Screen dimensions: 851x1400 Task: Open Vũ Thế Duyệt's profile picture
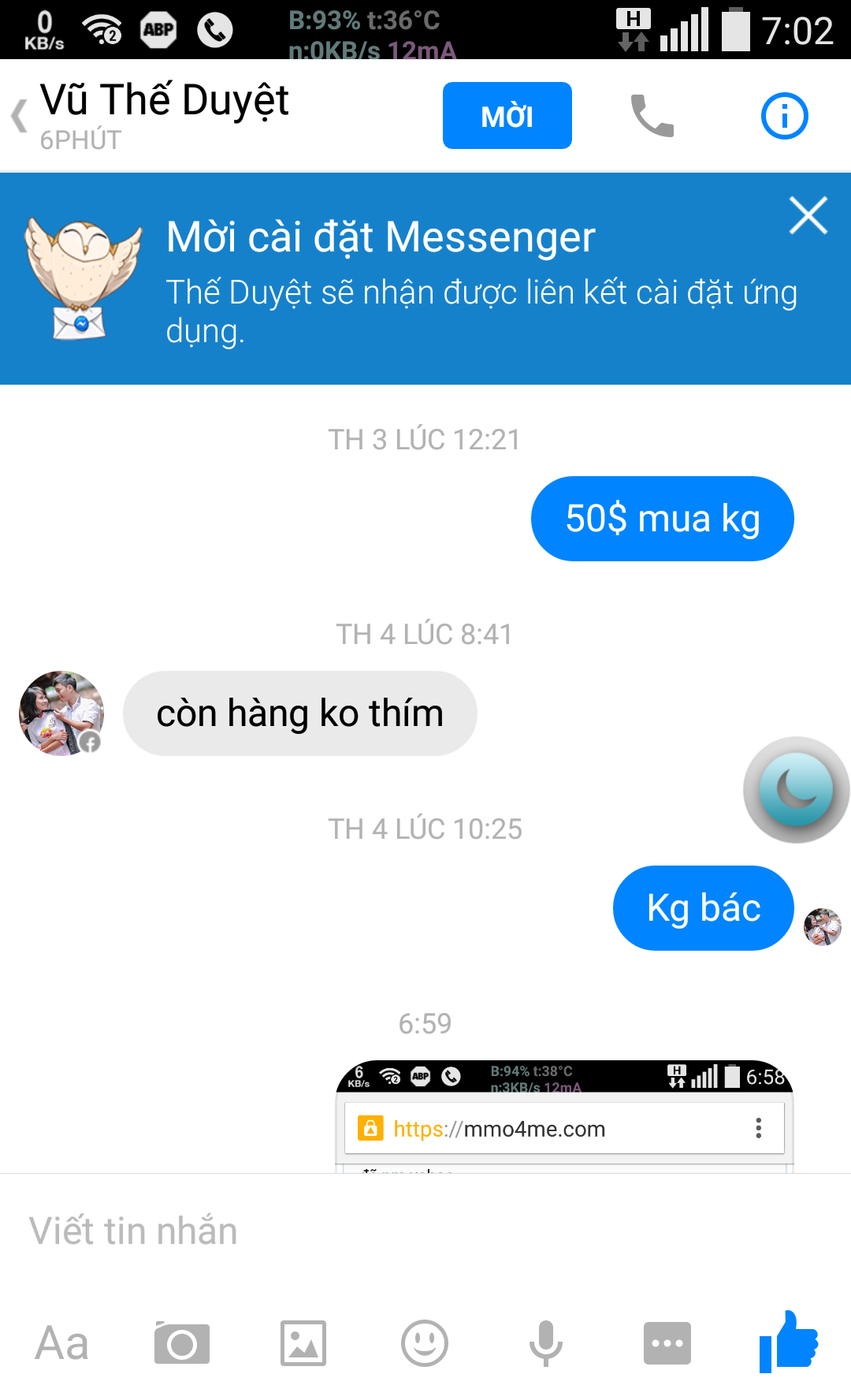61,713
